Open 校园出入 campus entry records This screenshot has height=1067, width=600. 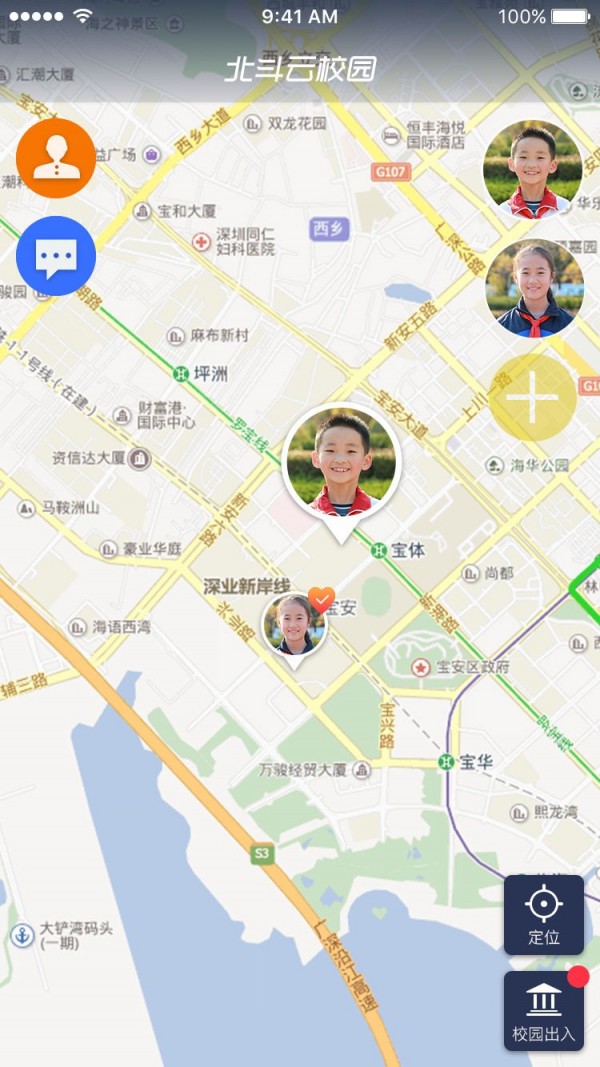pyautogui.click(x=543, y=1010)
